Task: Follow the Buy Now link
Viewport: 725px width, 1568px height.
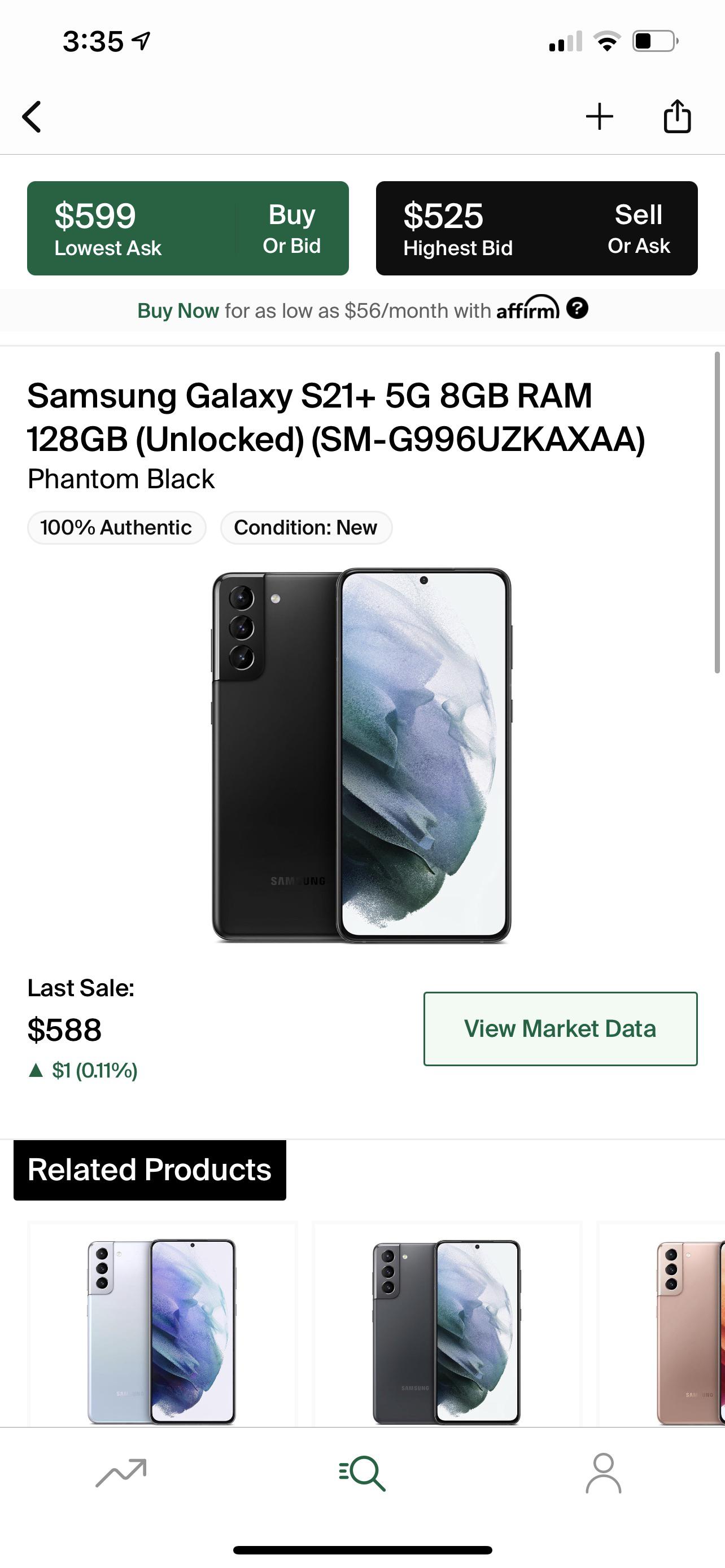Action: [178, 310]
